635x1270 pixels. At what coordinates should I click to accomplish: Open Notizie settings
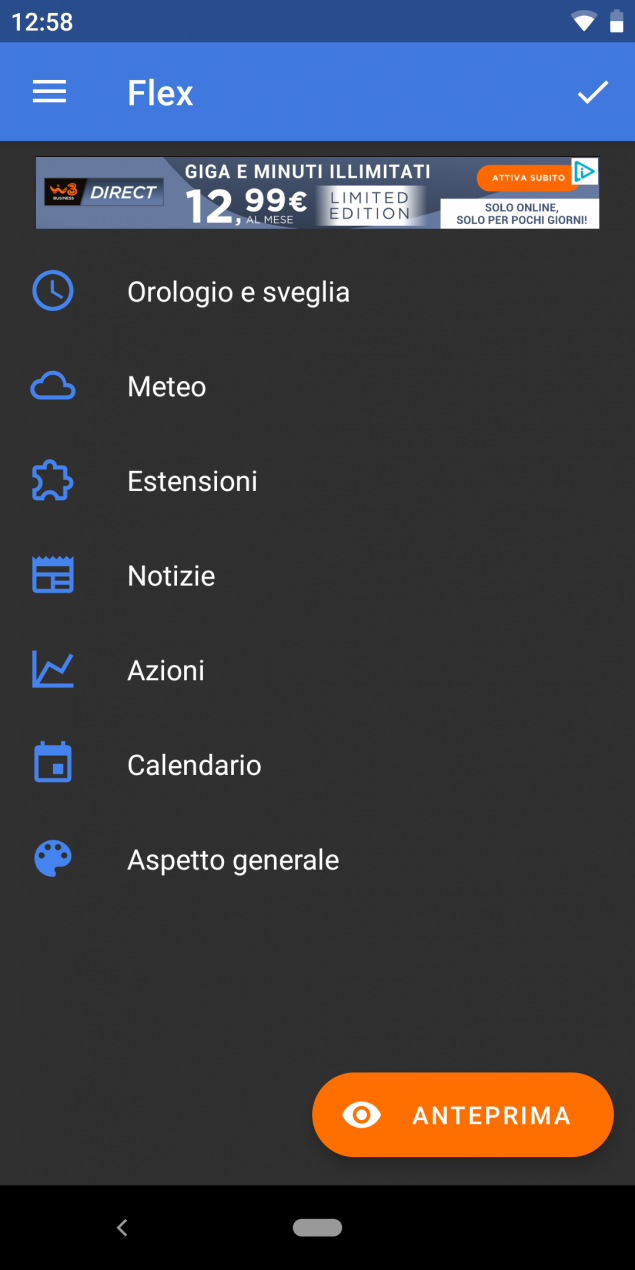[317, 576]
